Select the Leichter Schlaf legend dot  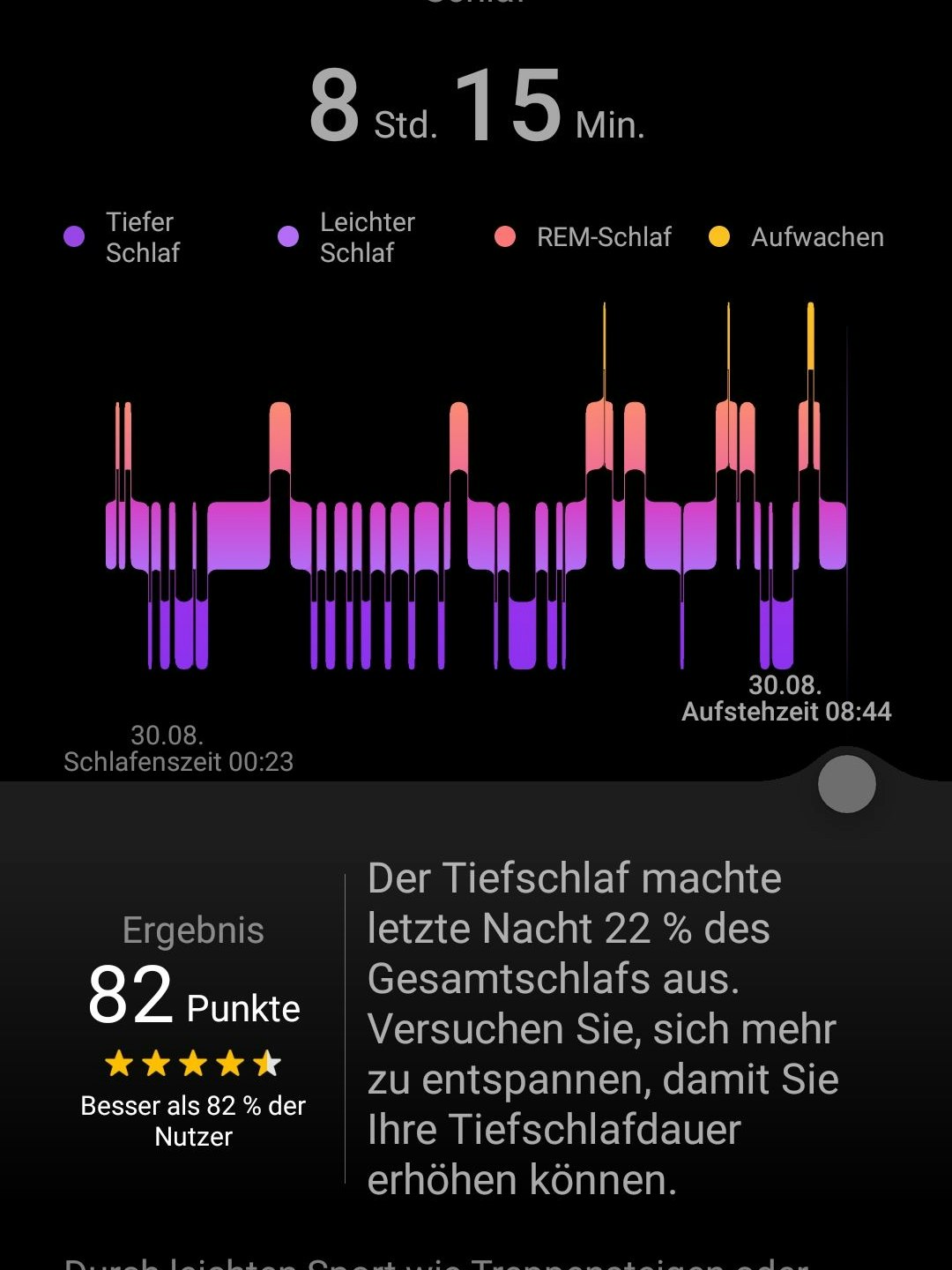pyautogui.click(x=286, y=235)
